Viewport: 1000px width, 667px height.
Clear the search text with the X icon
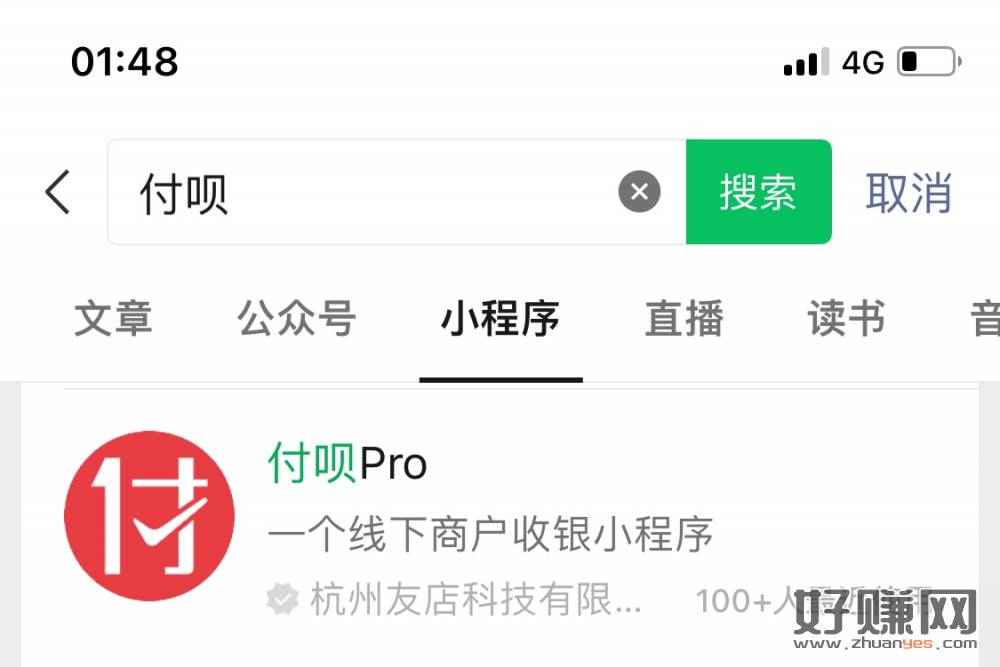tap(639, 192)
